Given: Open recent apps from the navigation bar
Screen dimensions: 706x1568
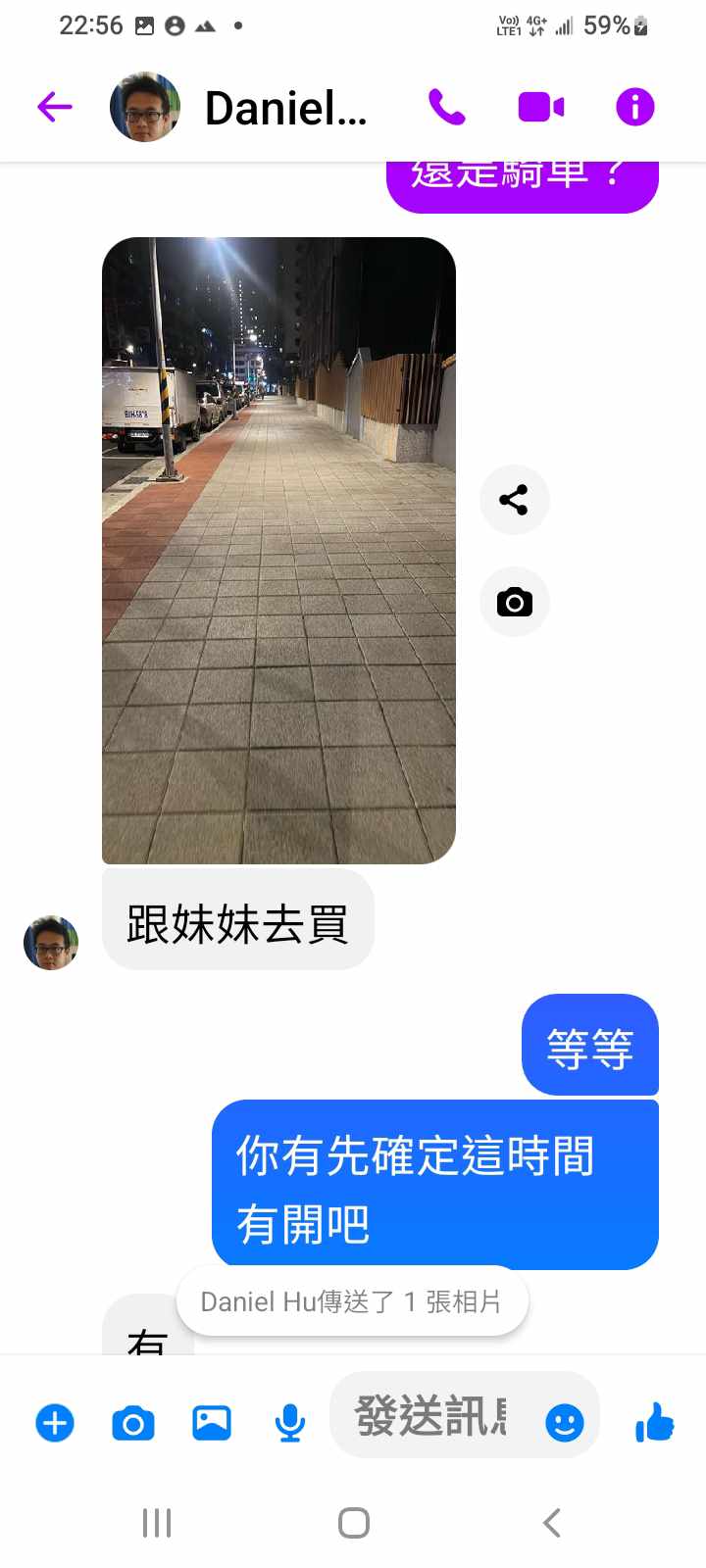Looking at the screenshot, I should [x=157, y=1523].
